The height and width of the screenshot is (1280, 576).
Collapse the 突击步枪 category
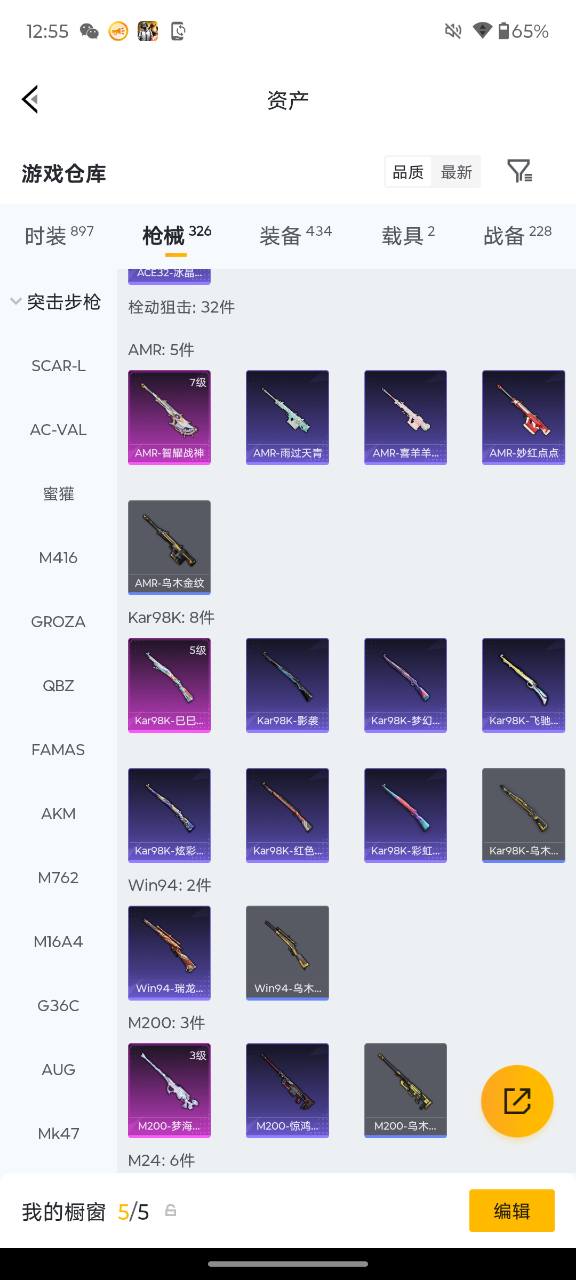[56, 301]
